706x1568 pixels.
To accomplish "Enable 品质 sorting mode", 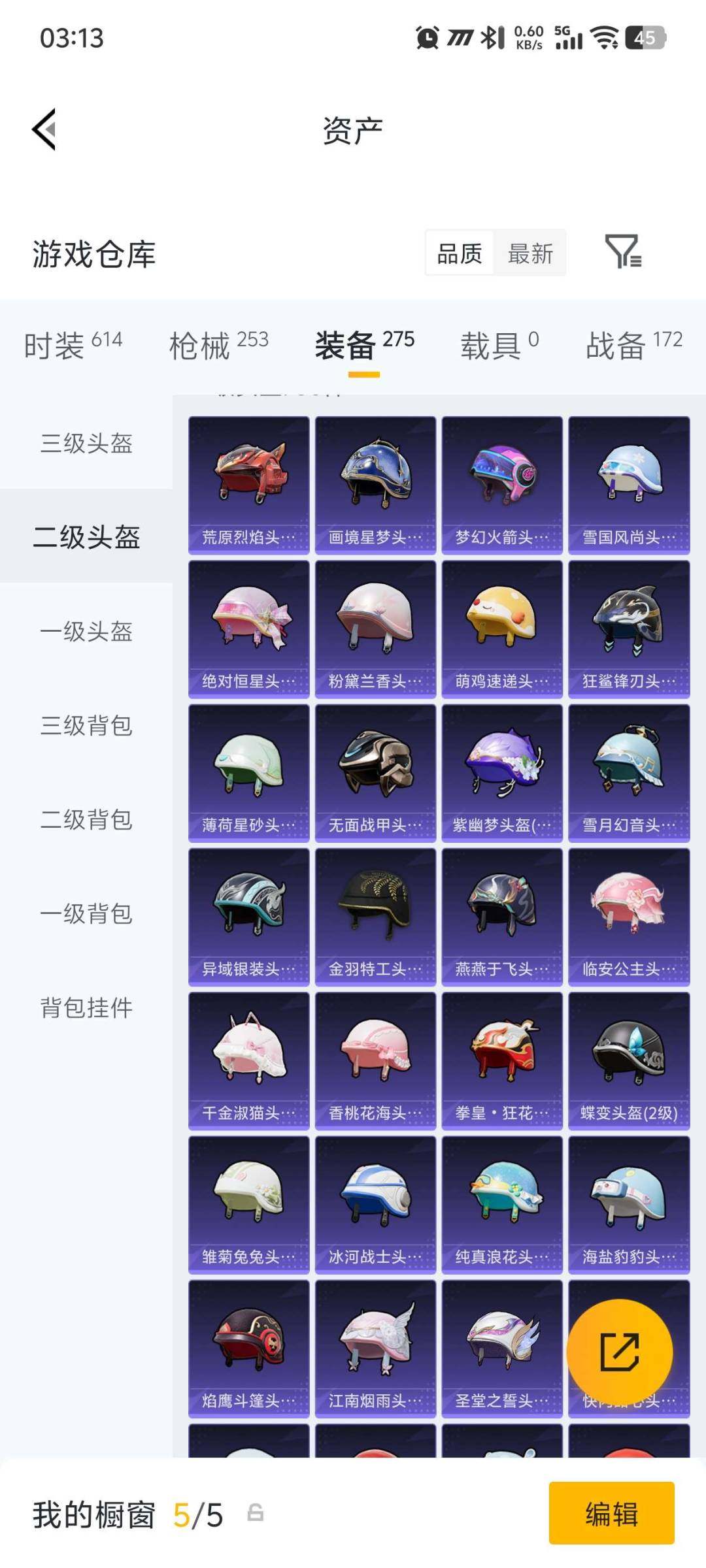I will [x=459, y=253].
